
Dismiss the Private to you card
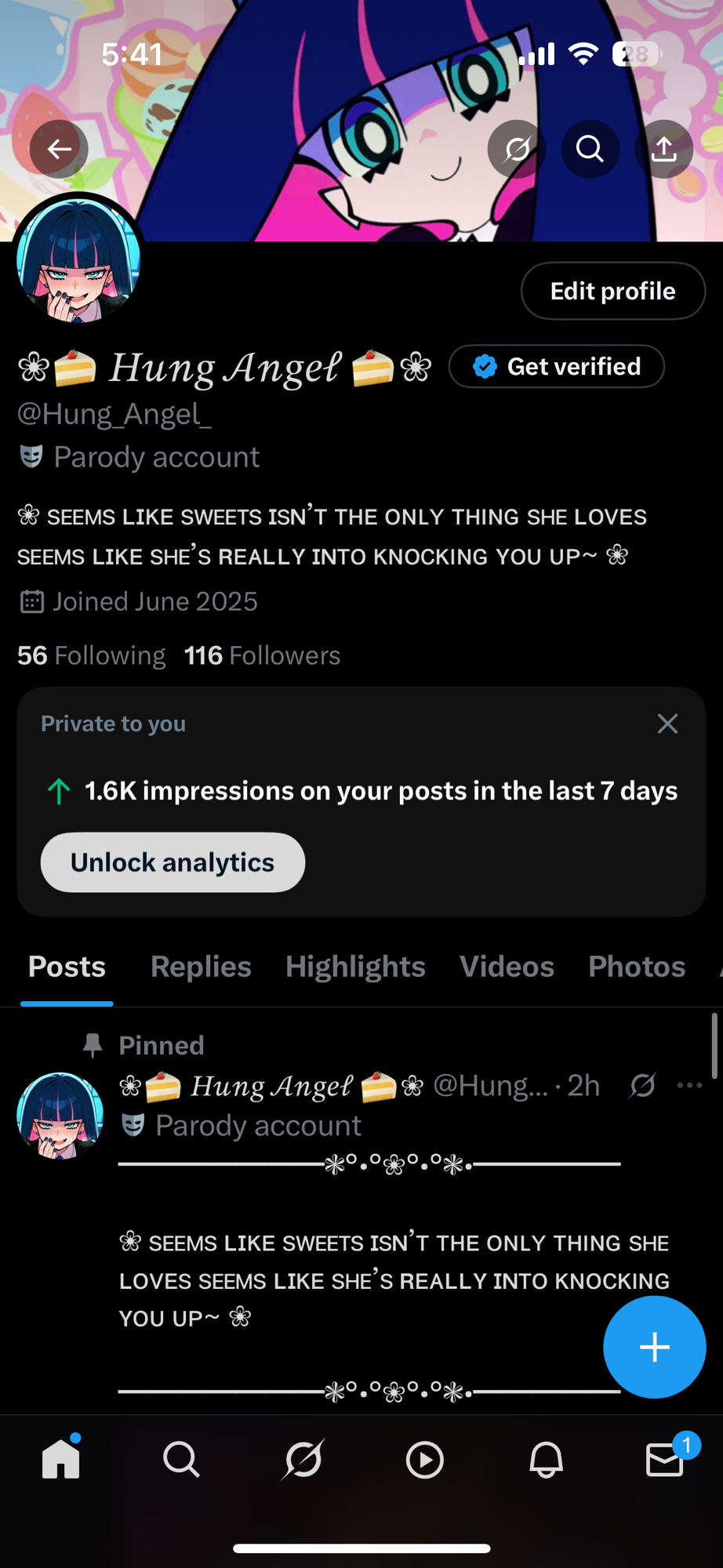coord(667,724)
